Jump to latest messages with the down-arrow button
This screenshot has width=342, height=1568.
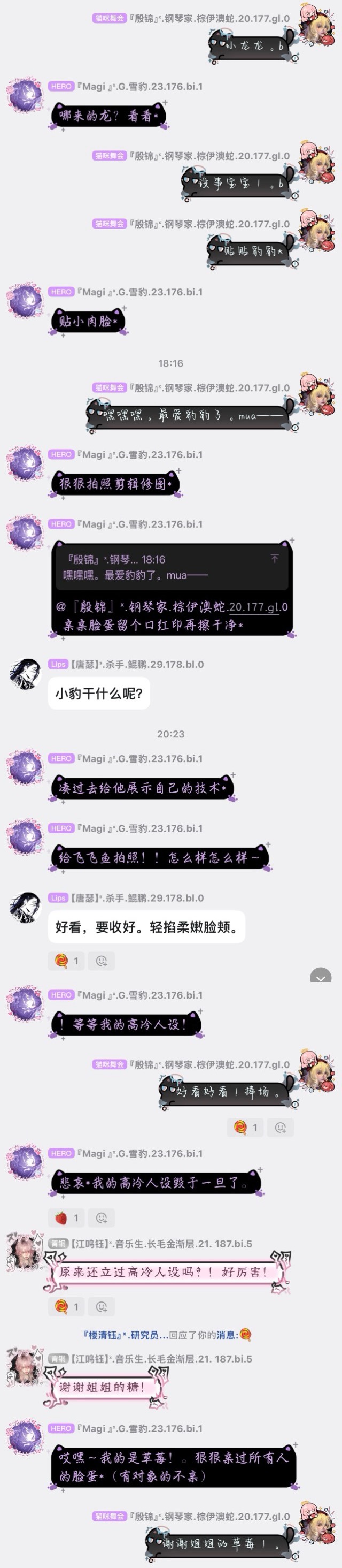coord(321,976)
